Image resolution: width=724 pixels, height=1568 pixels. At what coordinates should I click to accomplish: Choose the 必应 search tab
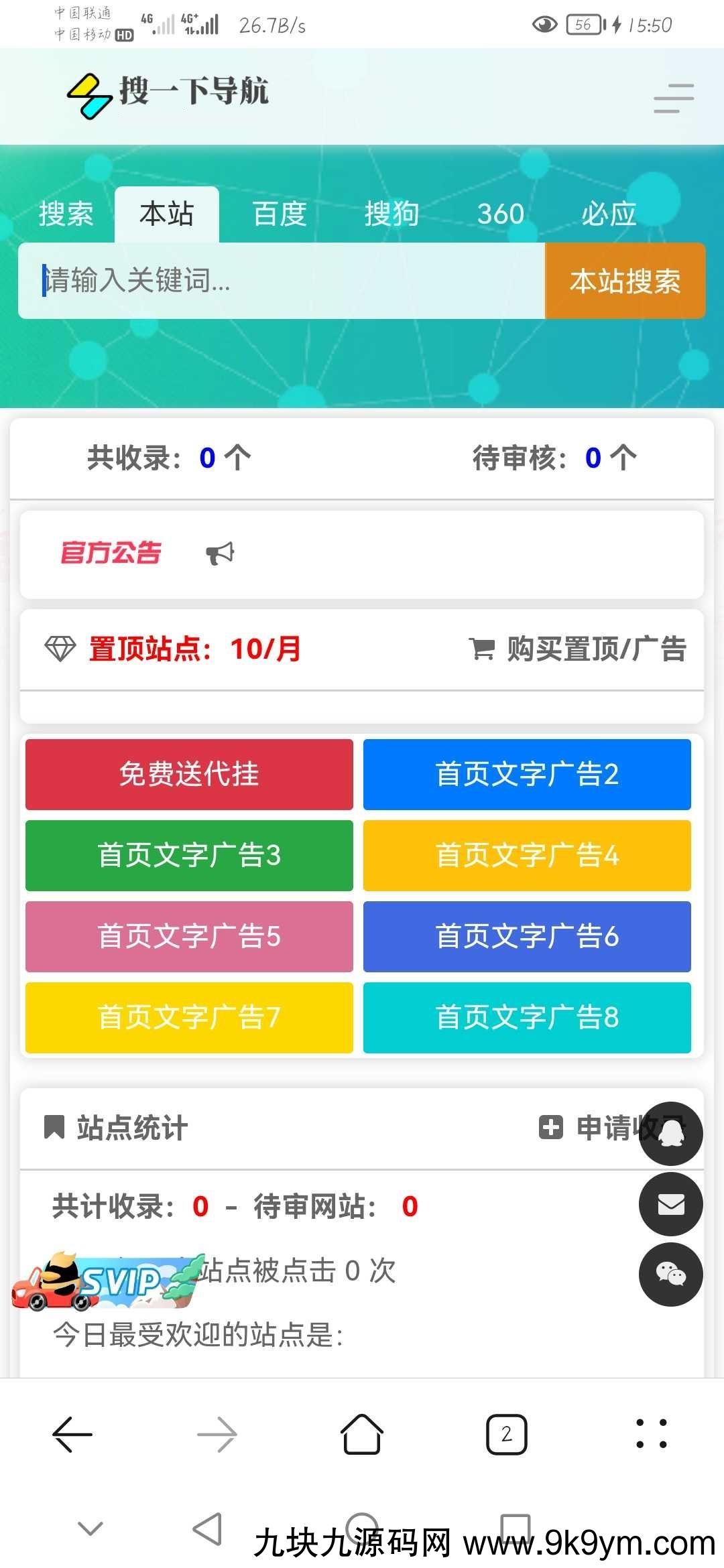[608, 214]
